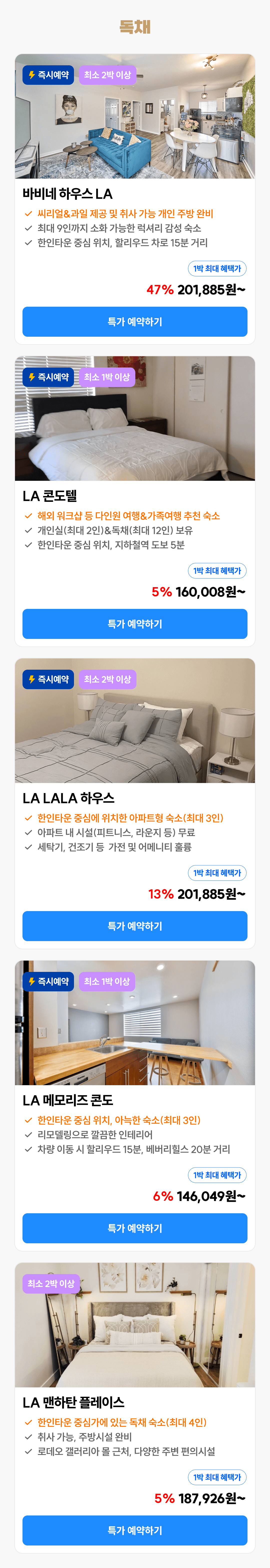This screenshot has height=1568, width=270.
Task: Book LA 메모리즈 콘도 special offer
Action: pos(134,1228)
